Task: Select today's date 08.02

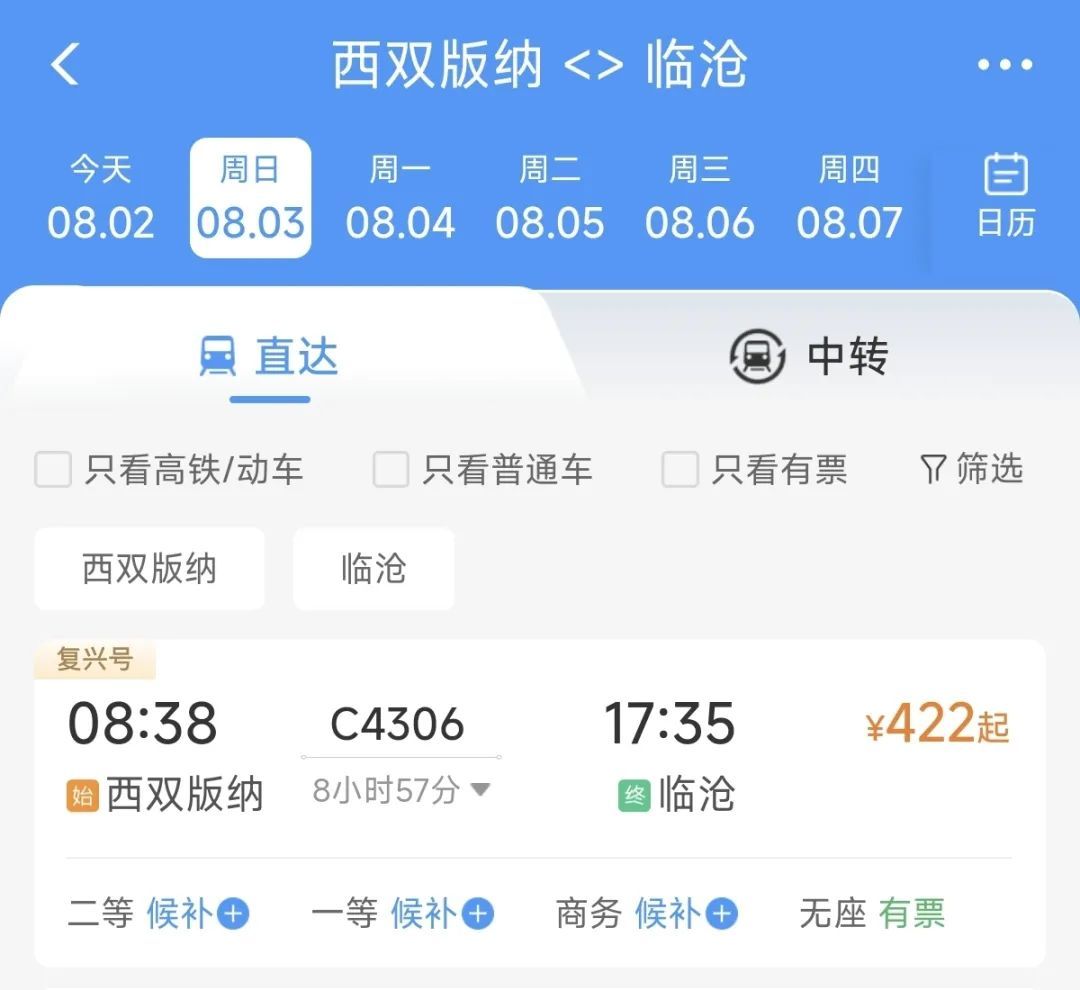Action: [x=101, y=198]
